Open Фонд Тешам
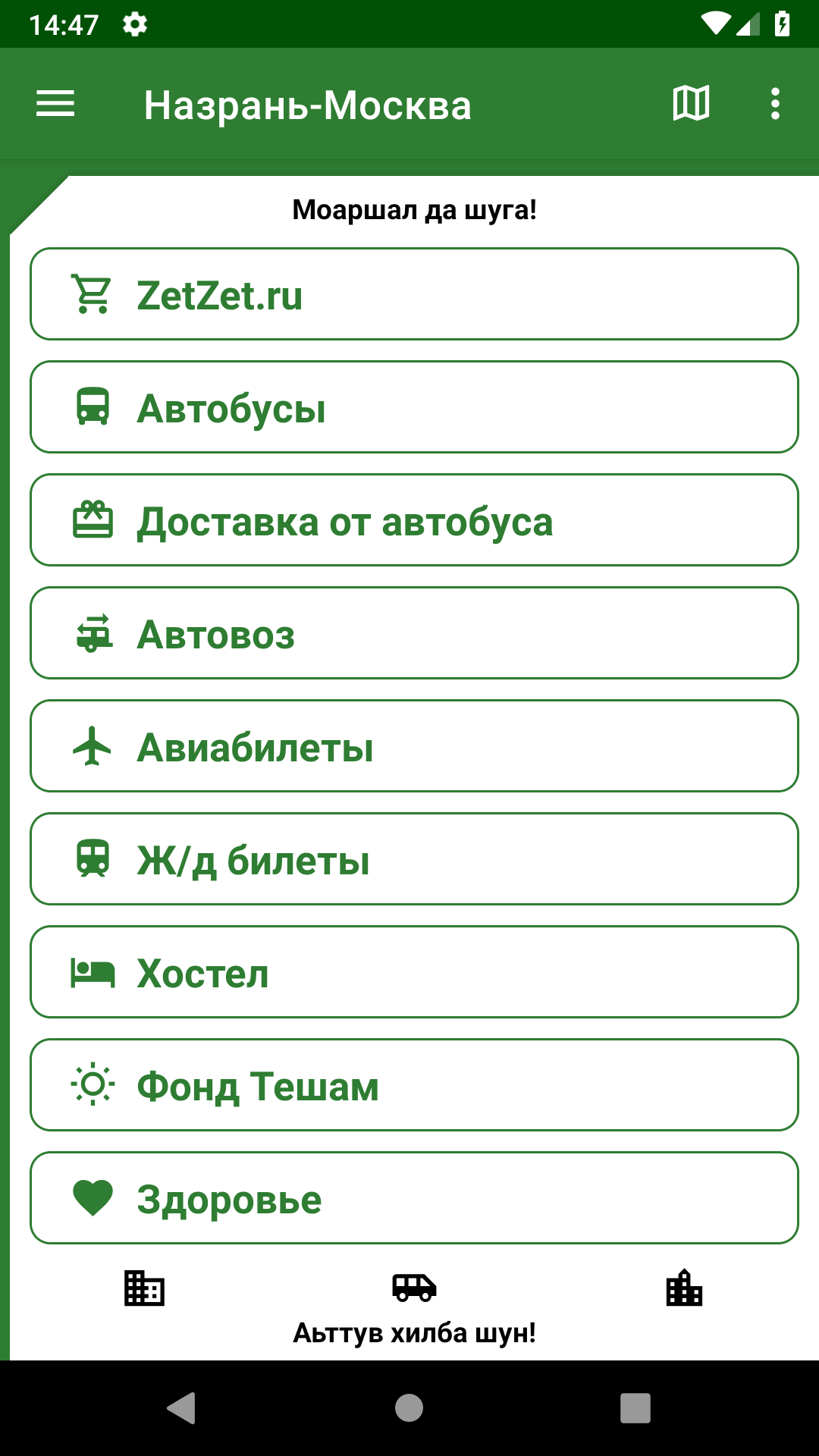The height and width of the screenshot is (1456, 819). [x=414, y=1085]
